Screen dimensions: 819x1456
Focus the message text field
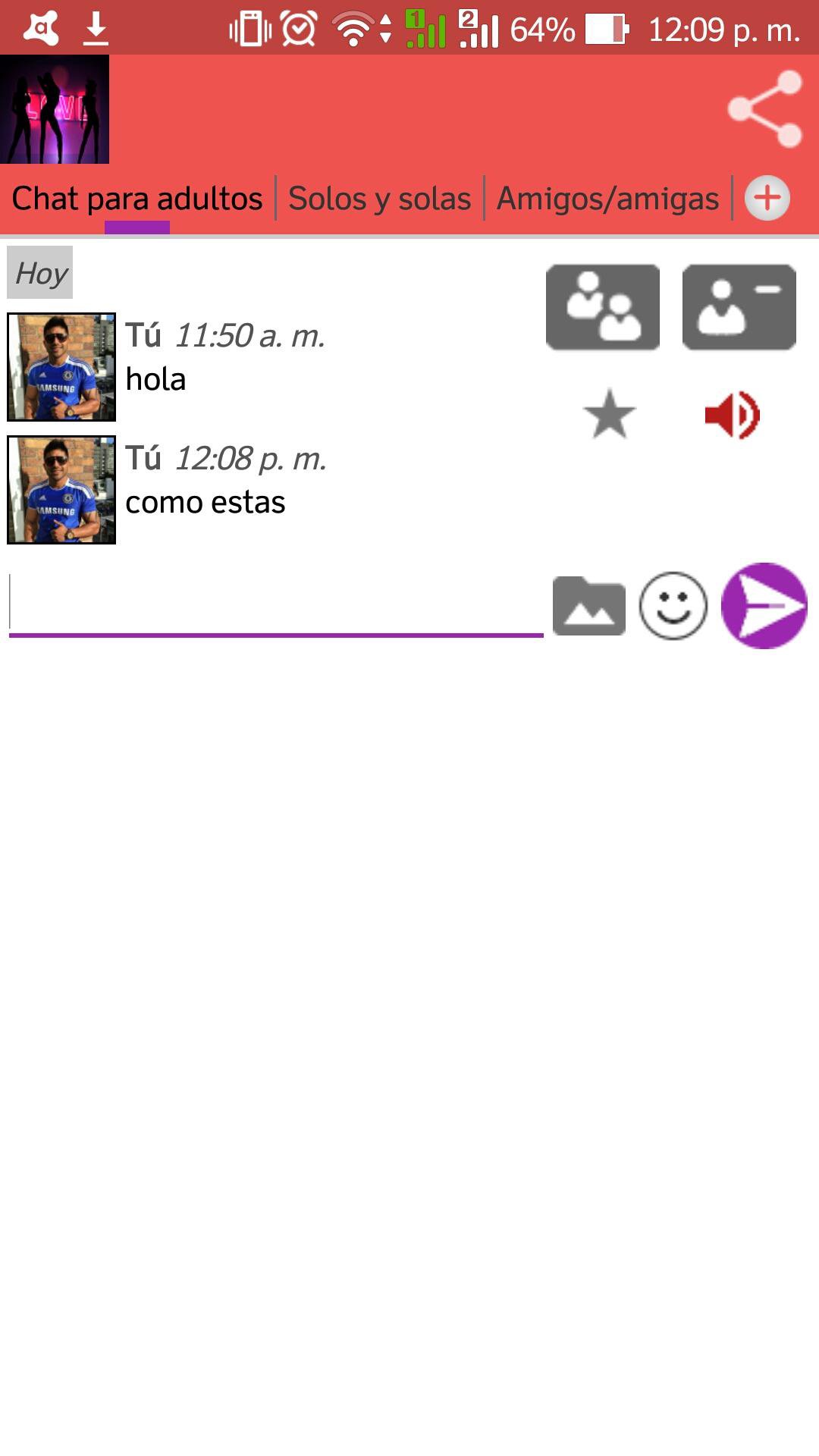(276, 604)
